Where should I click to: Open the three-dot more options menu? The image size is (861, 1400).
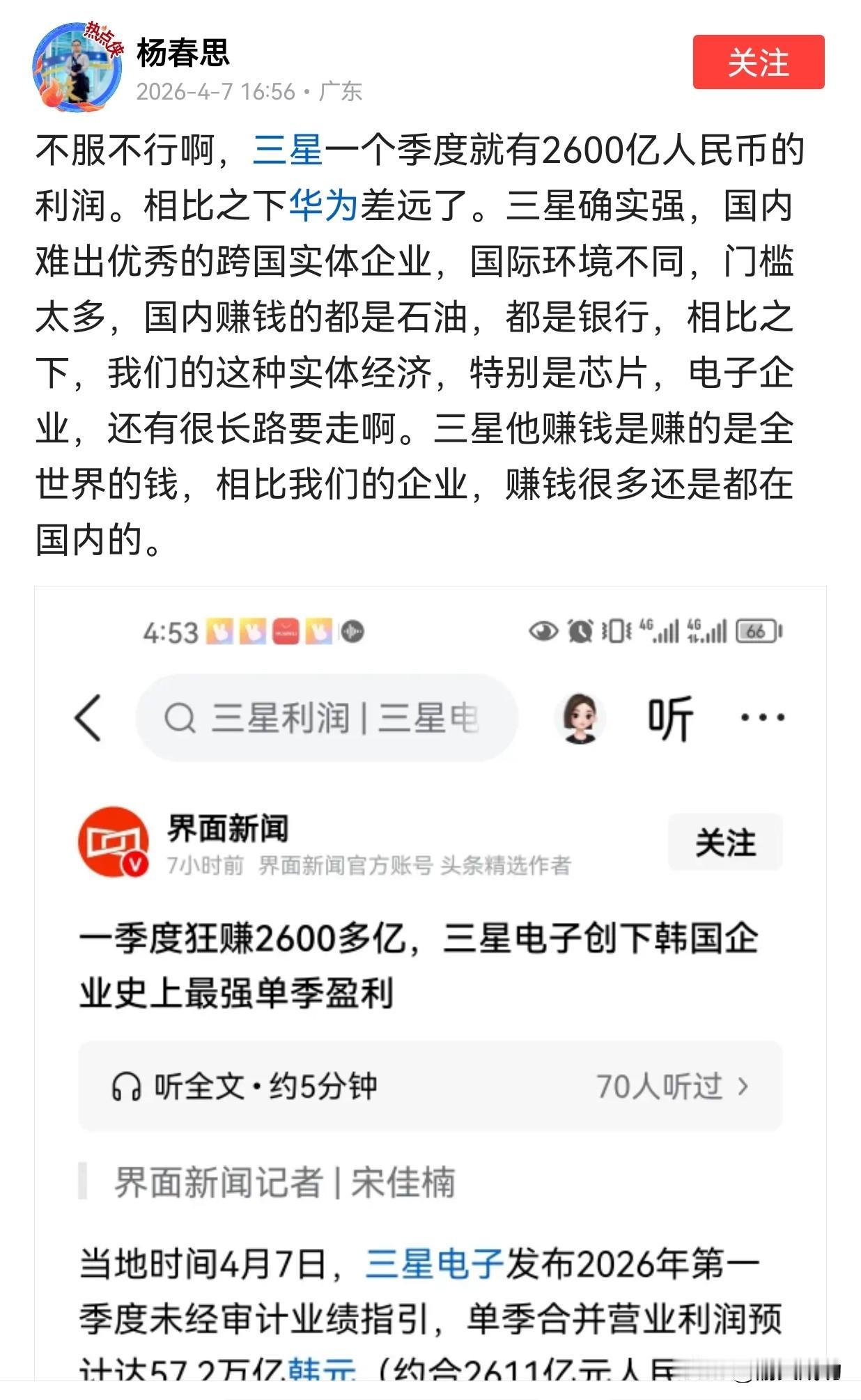click(x=763, y=718)
